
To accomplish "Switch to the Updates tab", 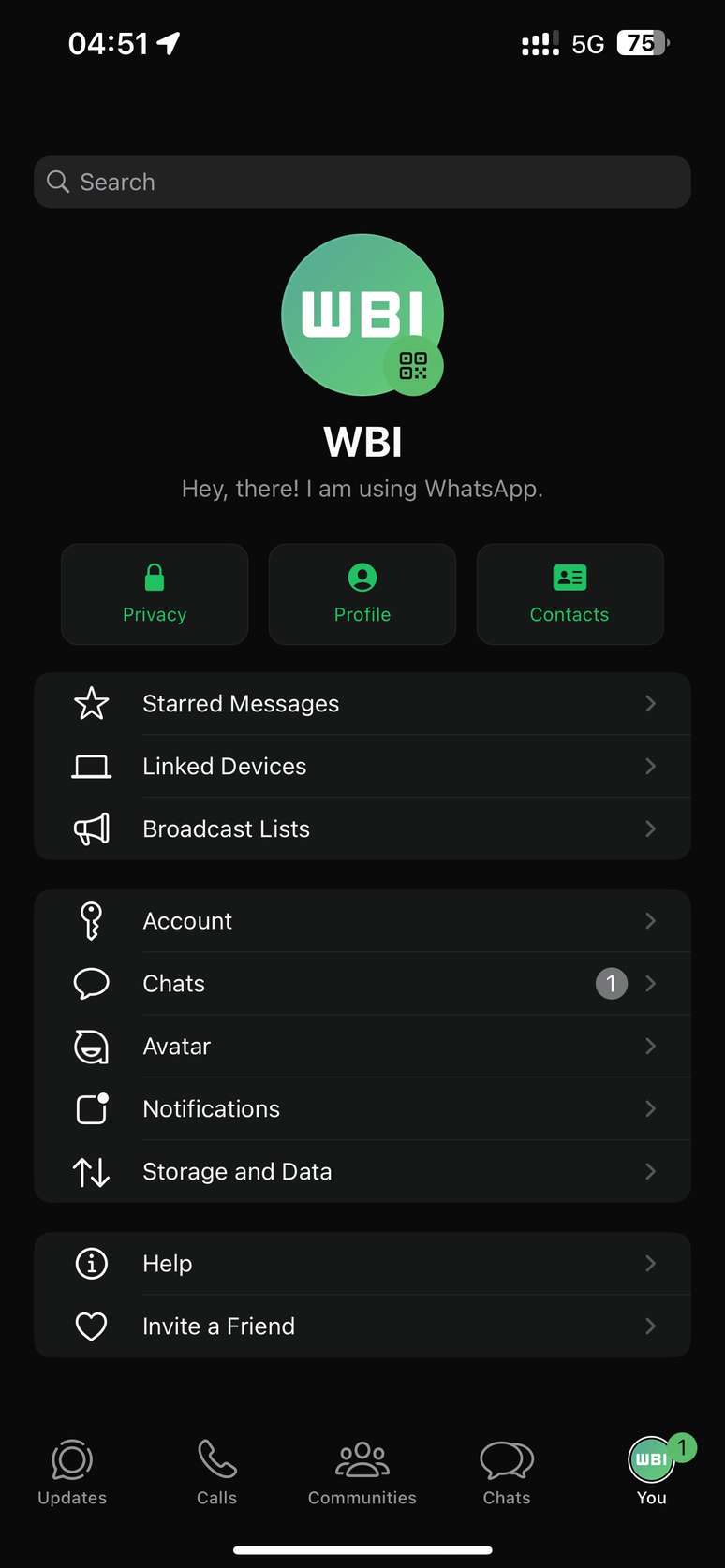I will (72, 1472).
